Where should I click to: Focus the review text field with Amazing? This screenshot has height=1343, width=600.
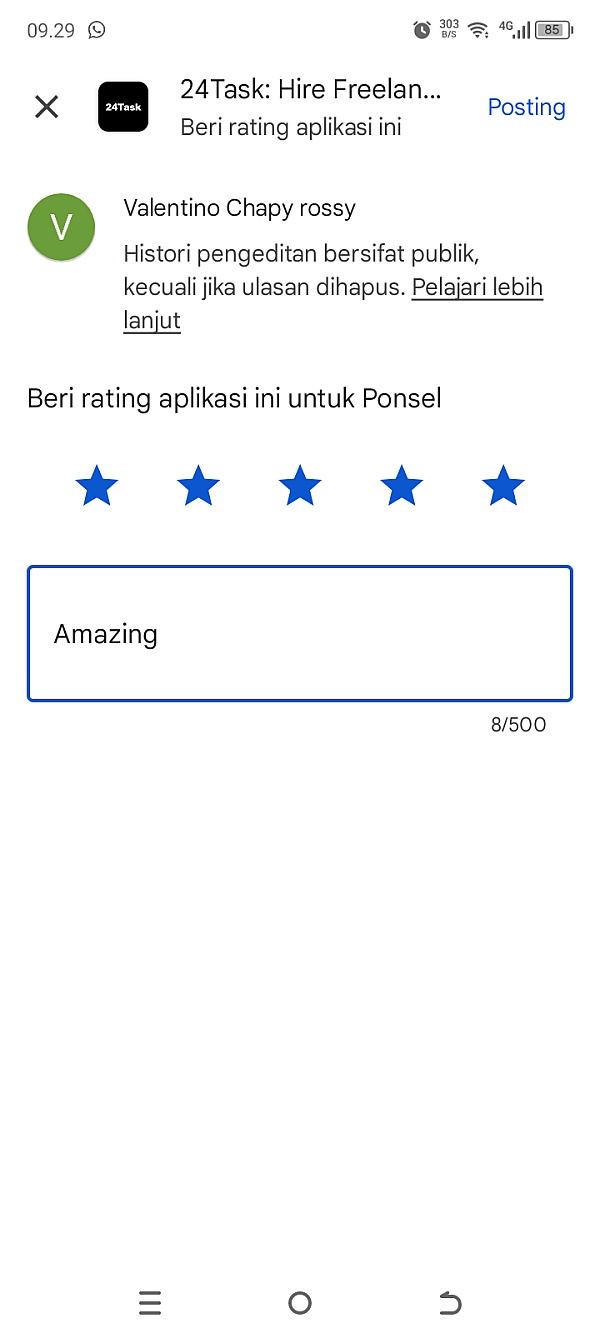(300, 634)
